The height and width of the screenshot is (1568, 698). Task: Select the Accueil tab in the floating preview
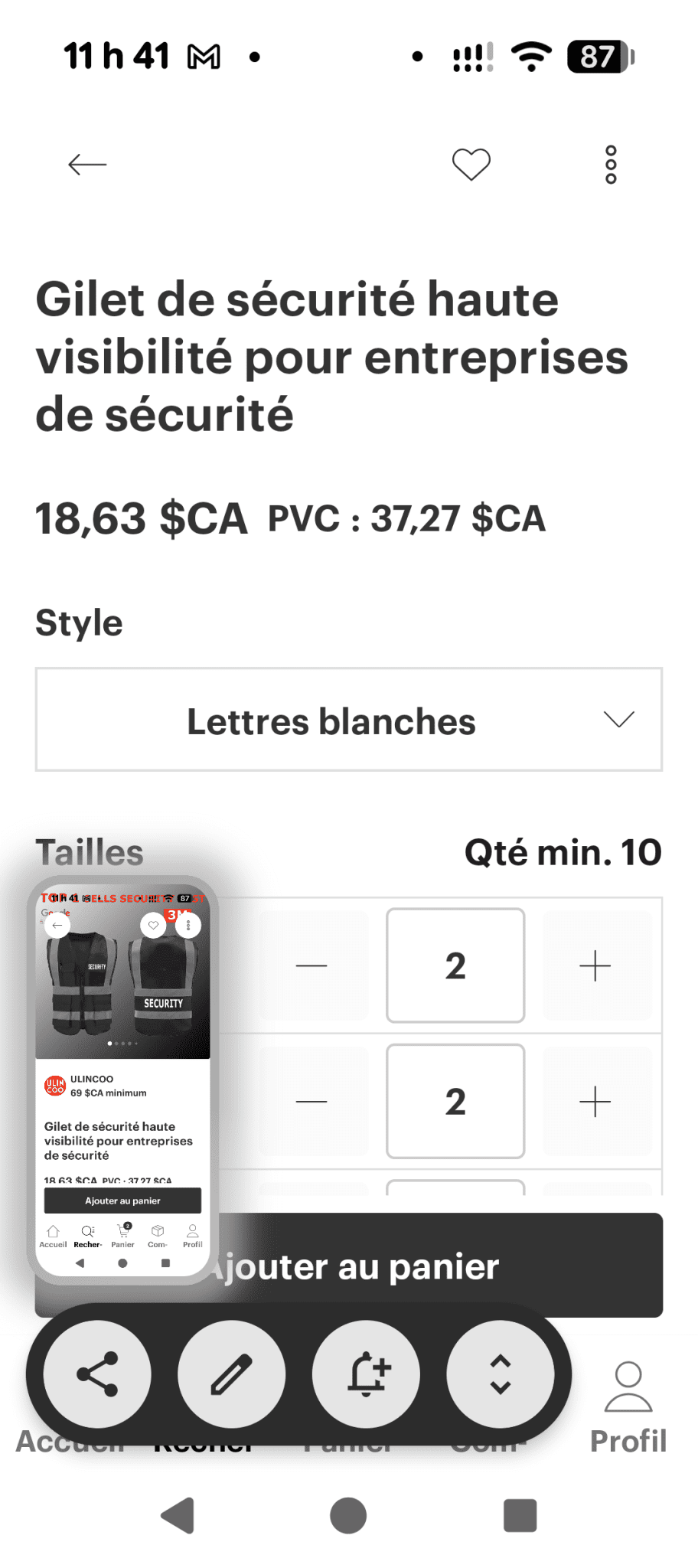pyautogui.click(x=51, y=1235)
